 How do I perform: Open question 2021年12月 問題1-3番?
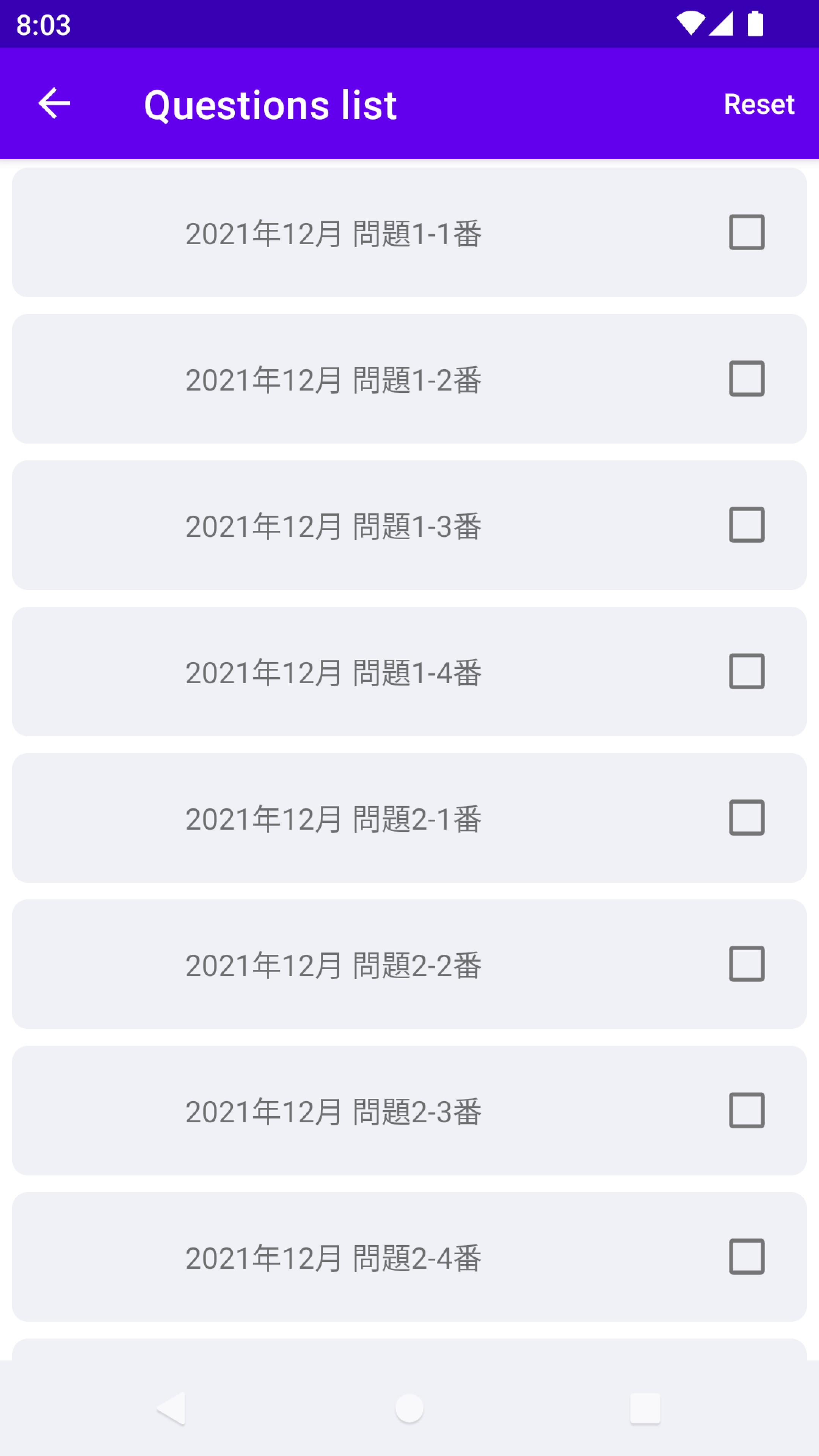[x=334, y=526]
